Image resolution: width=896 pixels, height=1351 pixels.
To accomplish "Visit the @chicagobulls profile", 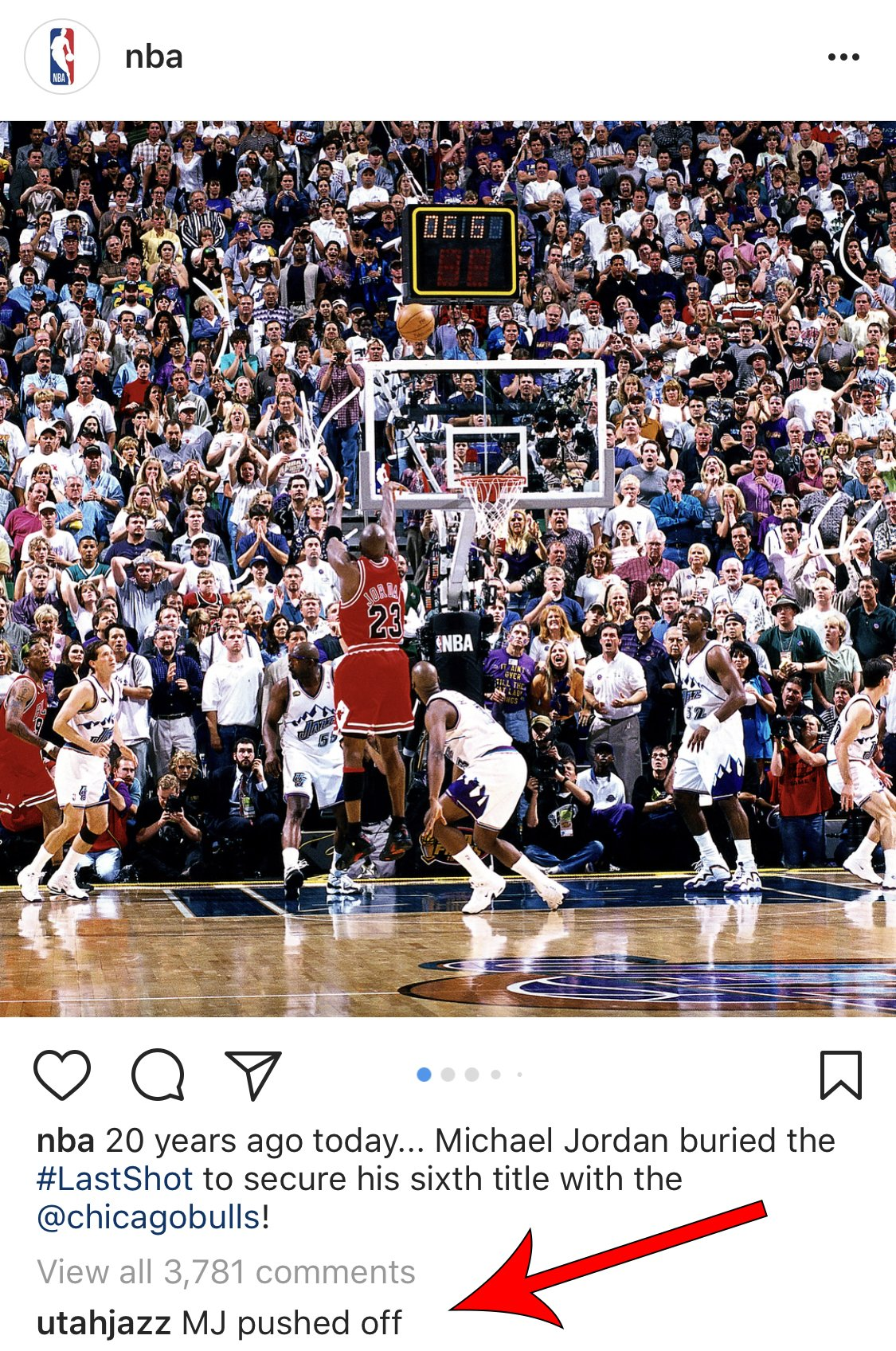I will pyautogui.click(x=149, y=1217).
